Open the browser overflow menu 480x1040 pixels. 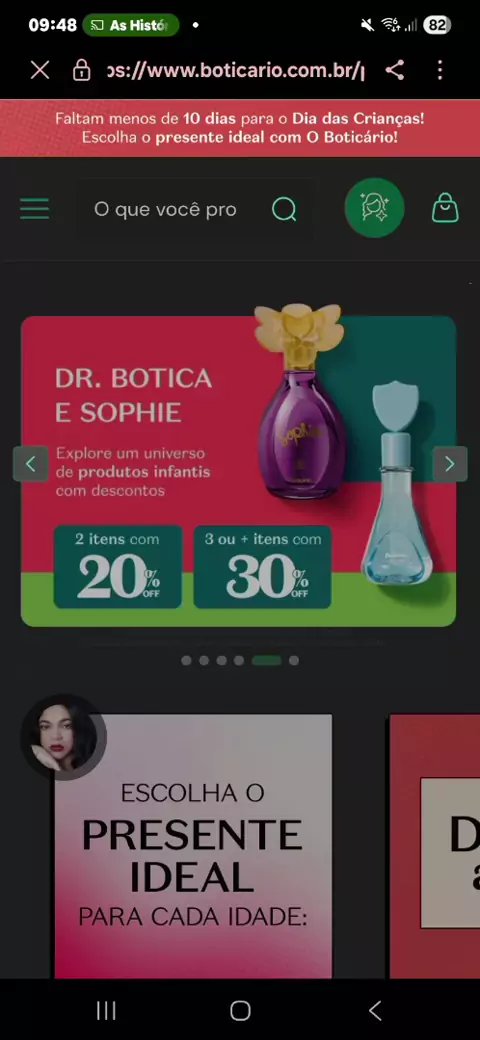click(x=440, y=70)
